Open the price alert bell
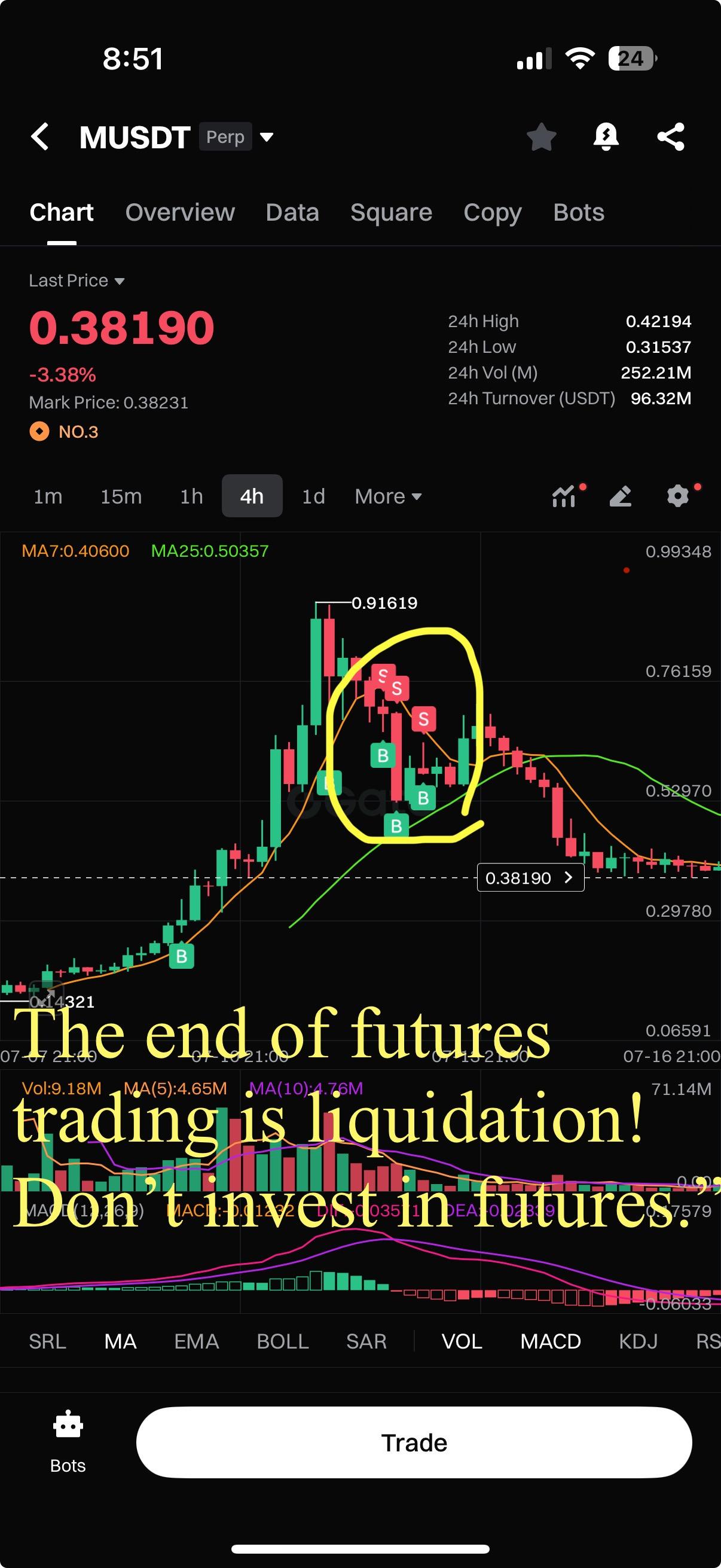The image size is (721, 1568). coord(606,136)
